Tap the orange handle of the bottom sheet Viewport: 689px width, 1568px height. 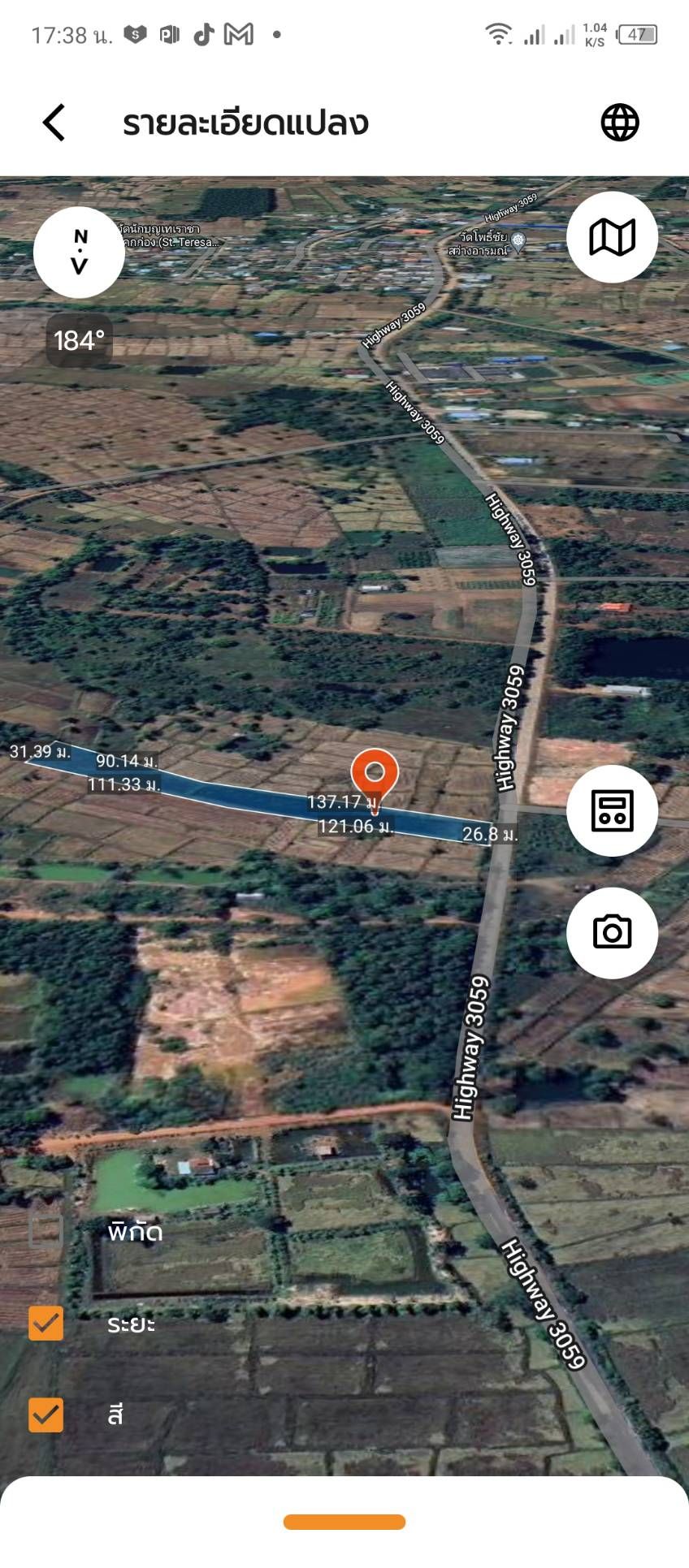[x=344, y=1522]
